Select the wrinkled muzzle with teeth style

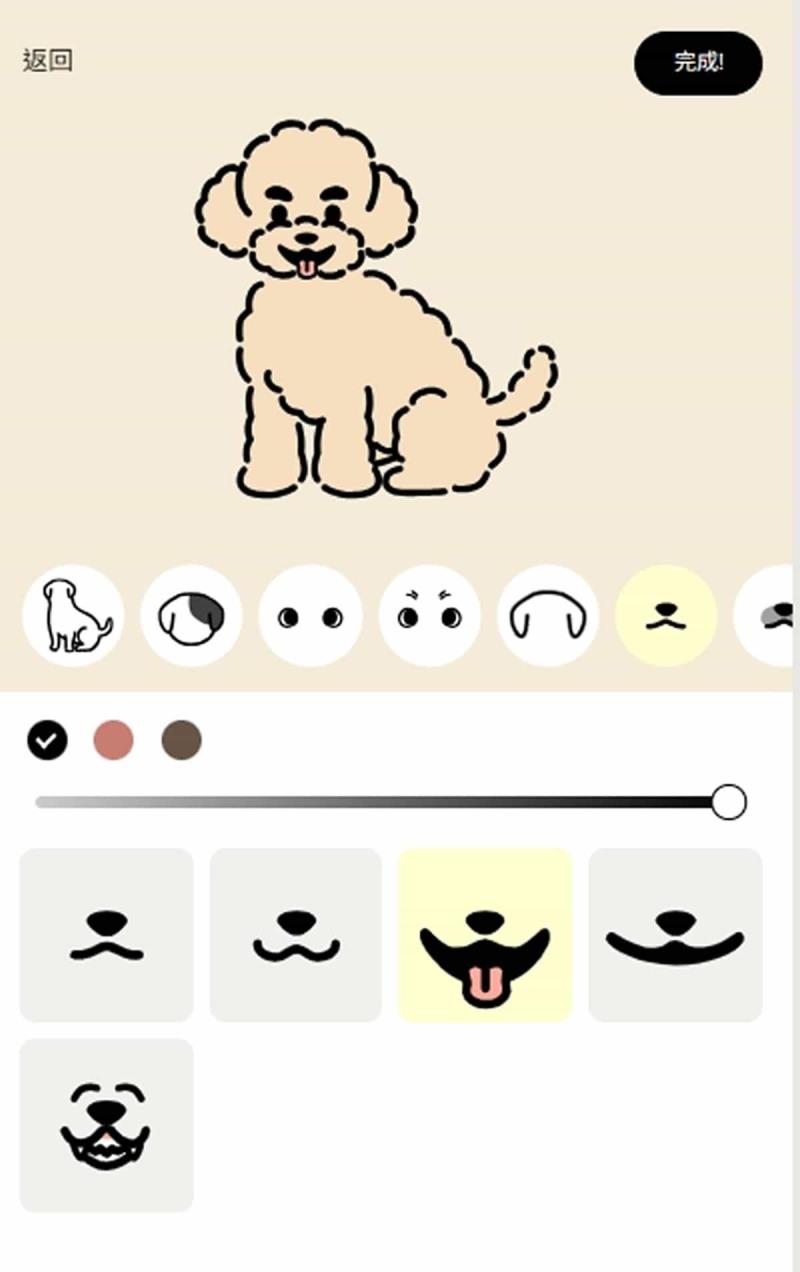107,1125
